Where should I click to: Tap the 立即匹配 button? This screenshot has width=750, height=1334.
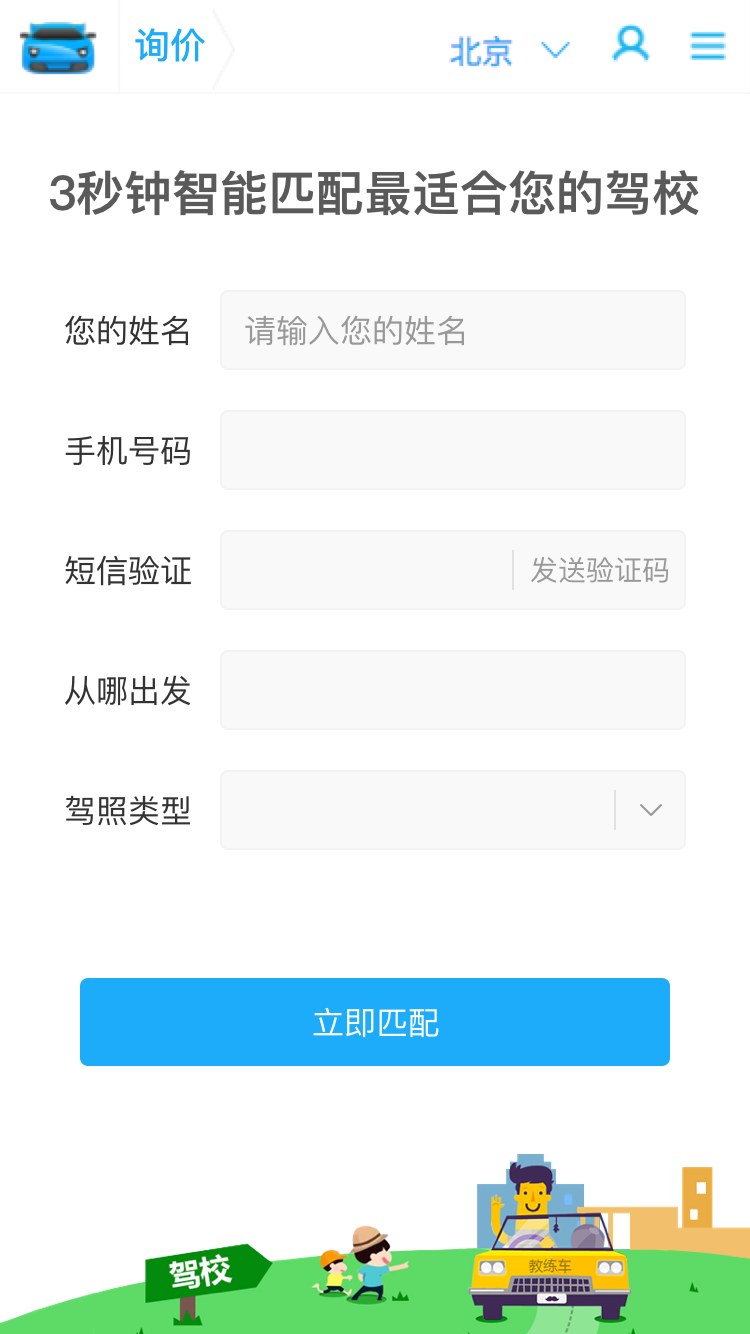[x=375, y=1022]
